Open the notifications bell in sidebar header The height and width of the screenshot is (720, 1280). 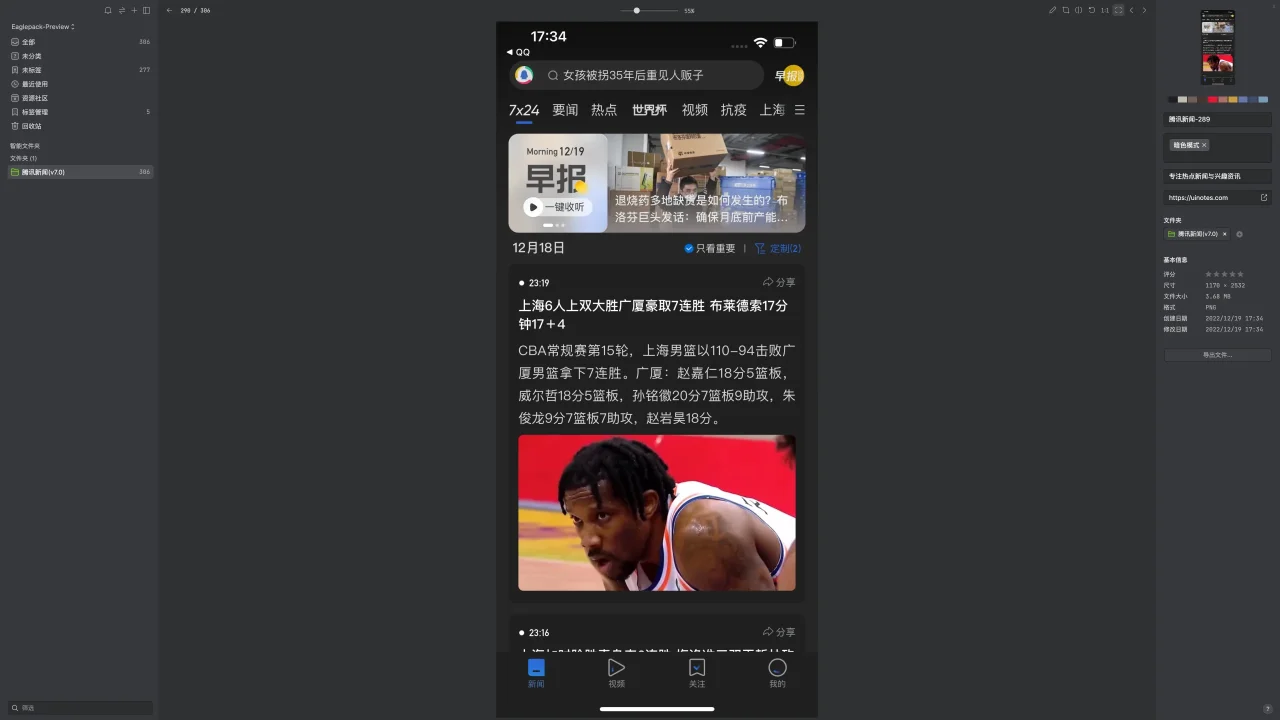point(108,10)
